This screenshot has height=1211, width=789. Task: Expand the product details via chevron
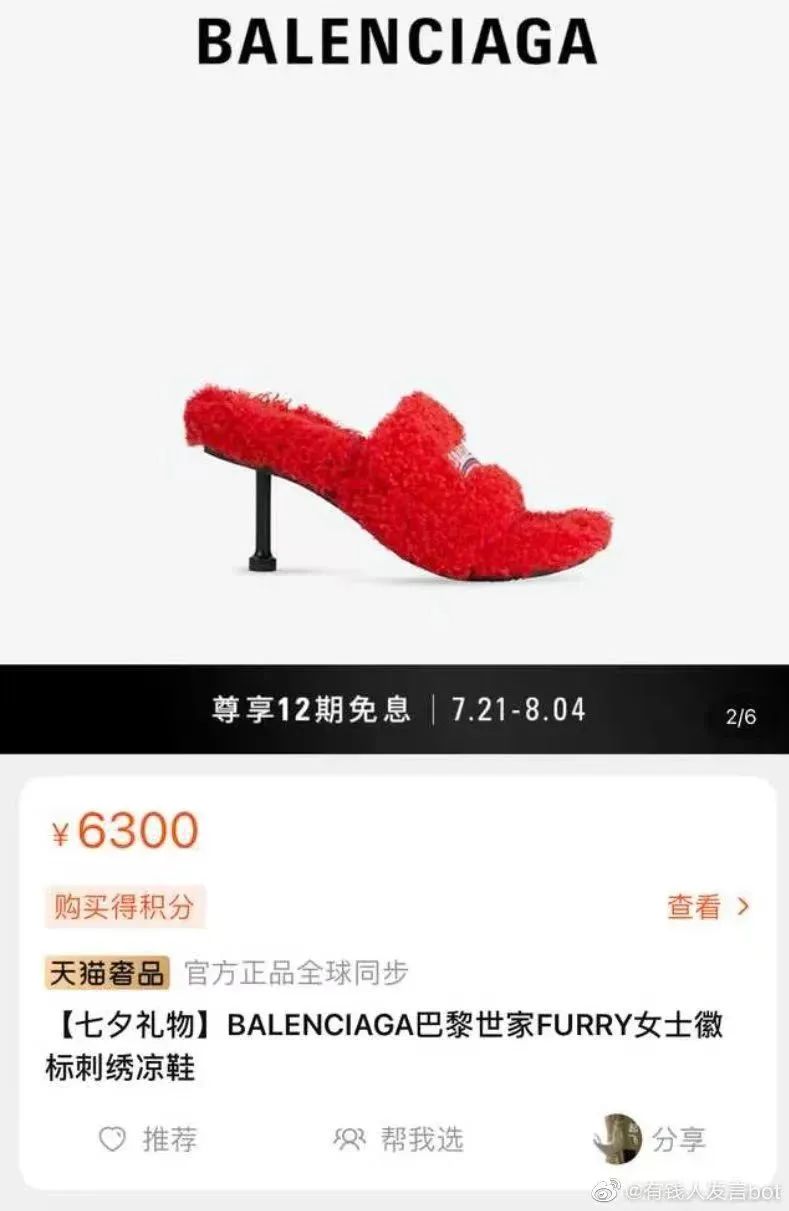point(742,905)
